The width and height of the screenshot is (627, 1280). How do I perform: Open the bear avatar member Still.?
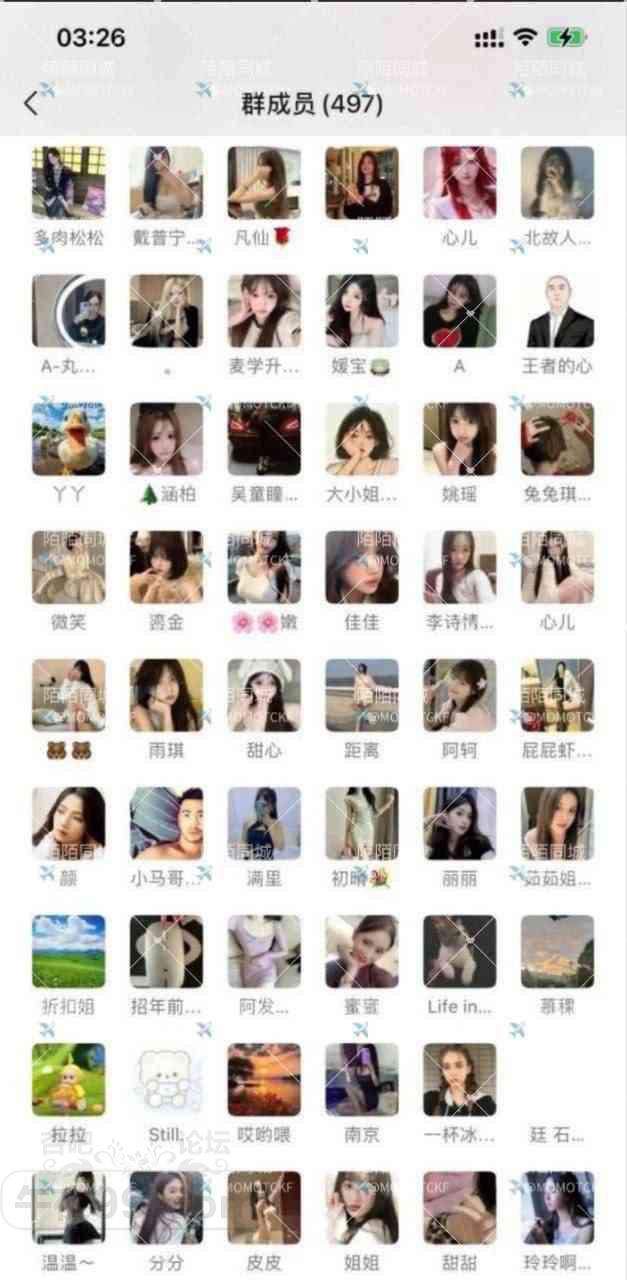166,1079
